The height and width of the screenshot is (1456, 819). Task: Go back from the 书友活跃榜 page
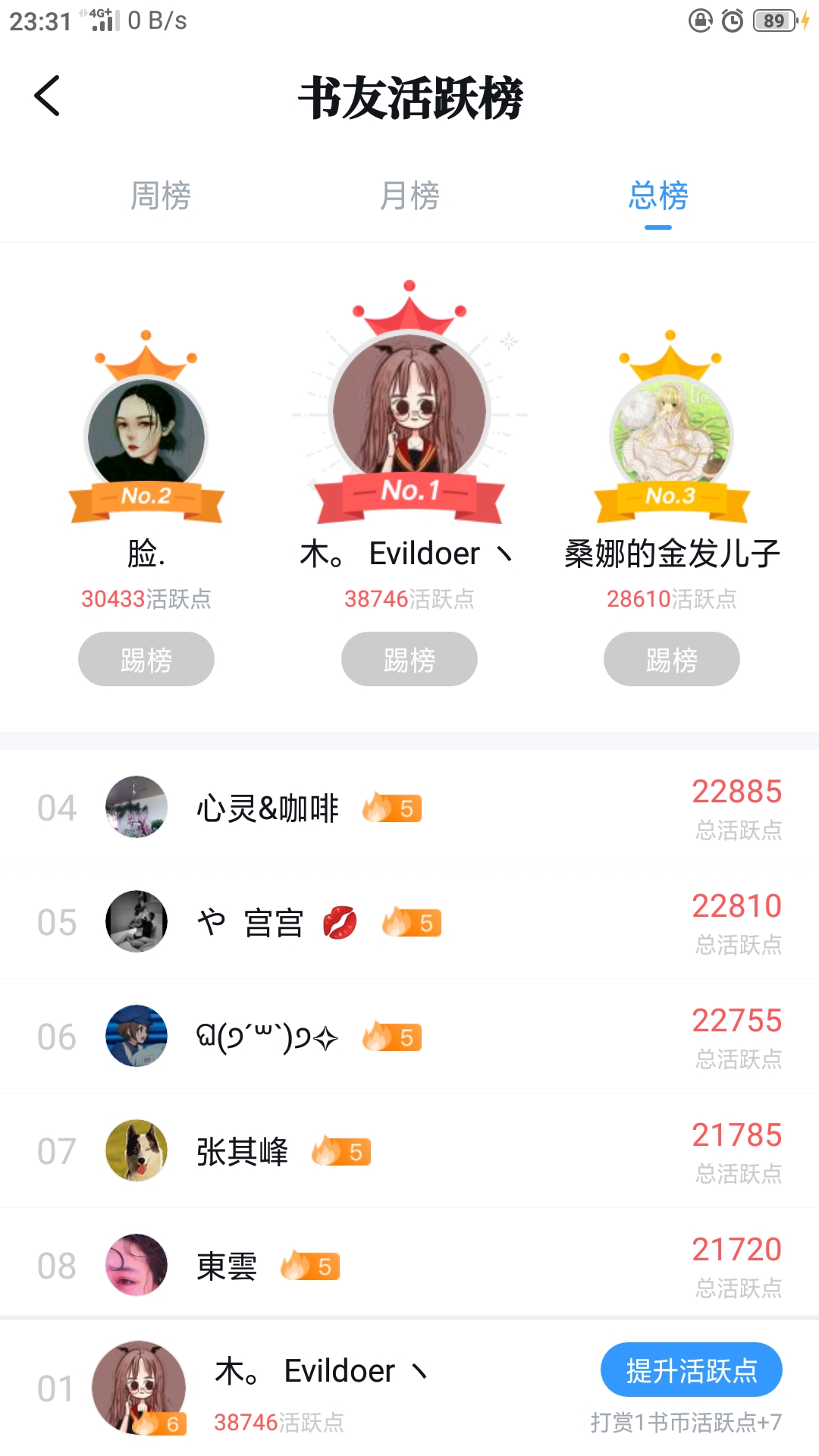pyautogui.click(x=47, y=96)
